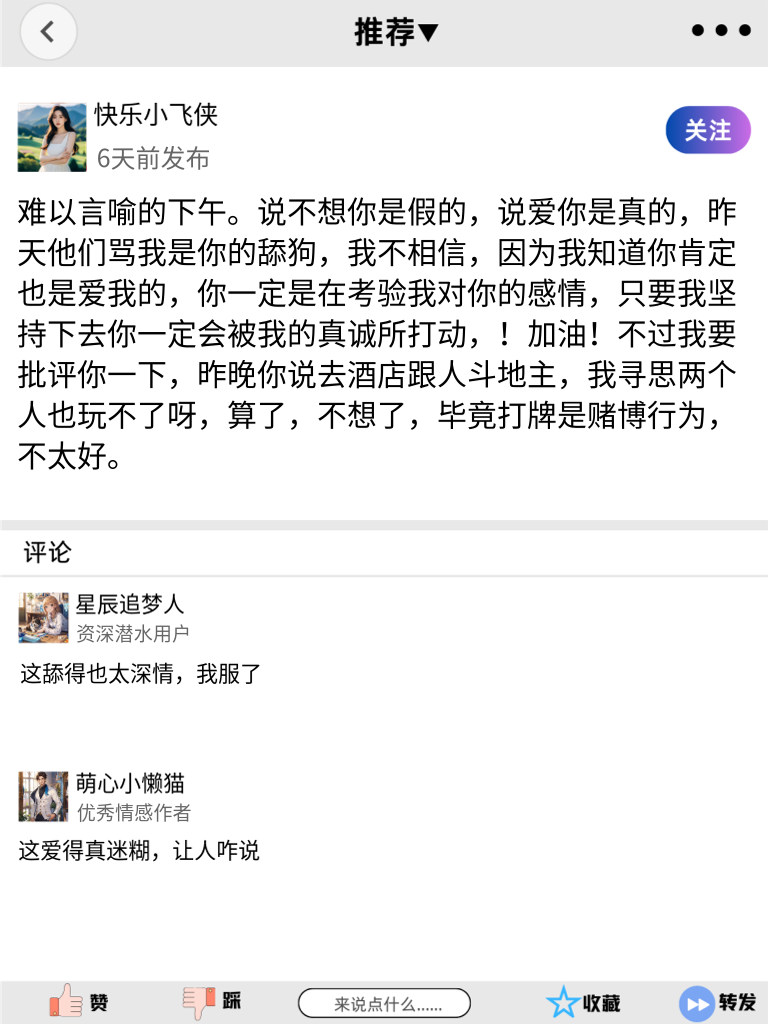
Task: Toggle follow state via 关注 button
Action: click(x=707, y=130)
